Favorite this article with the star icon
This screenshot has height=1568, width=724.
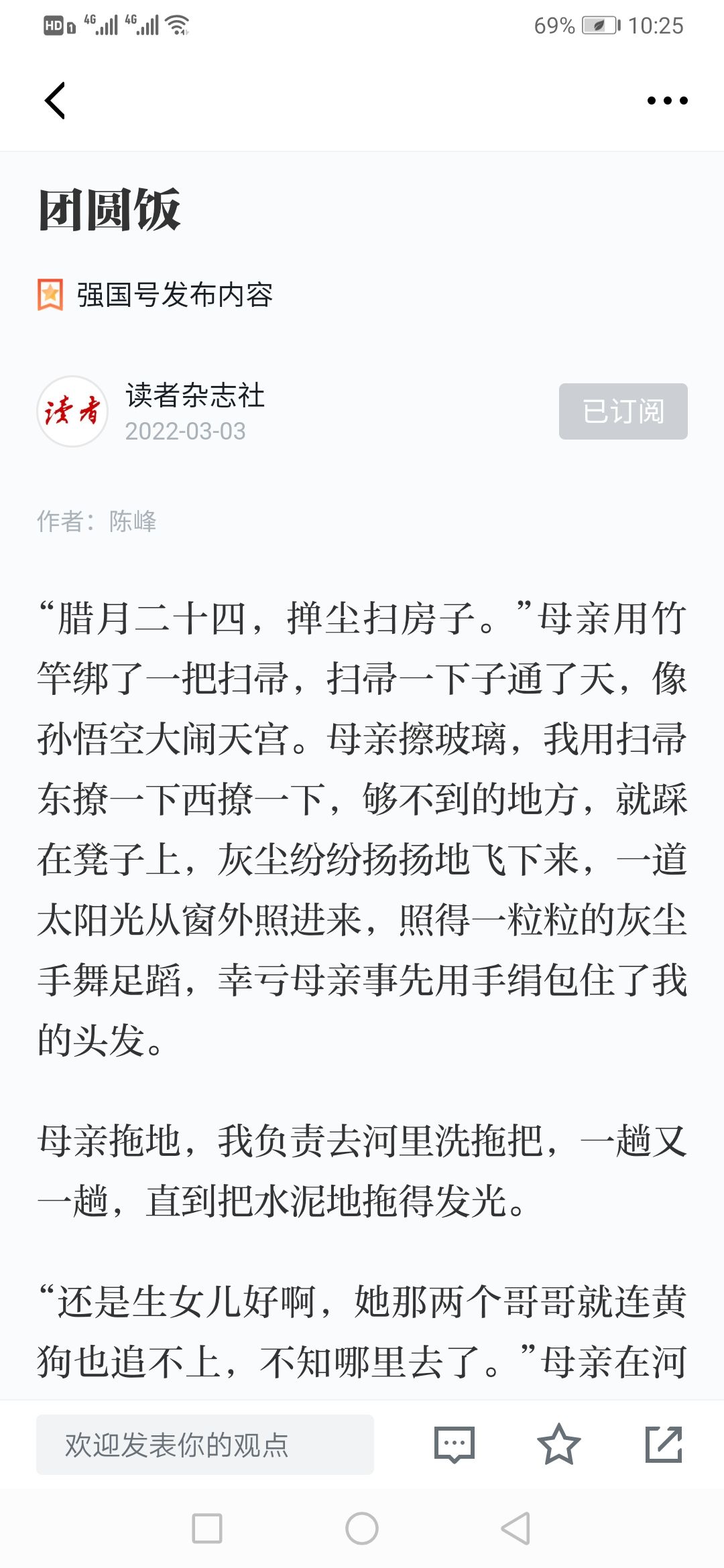pyautogui.click(x=558, y=1445)
